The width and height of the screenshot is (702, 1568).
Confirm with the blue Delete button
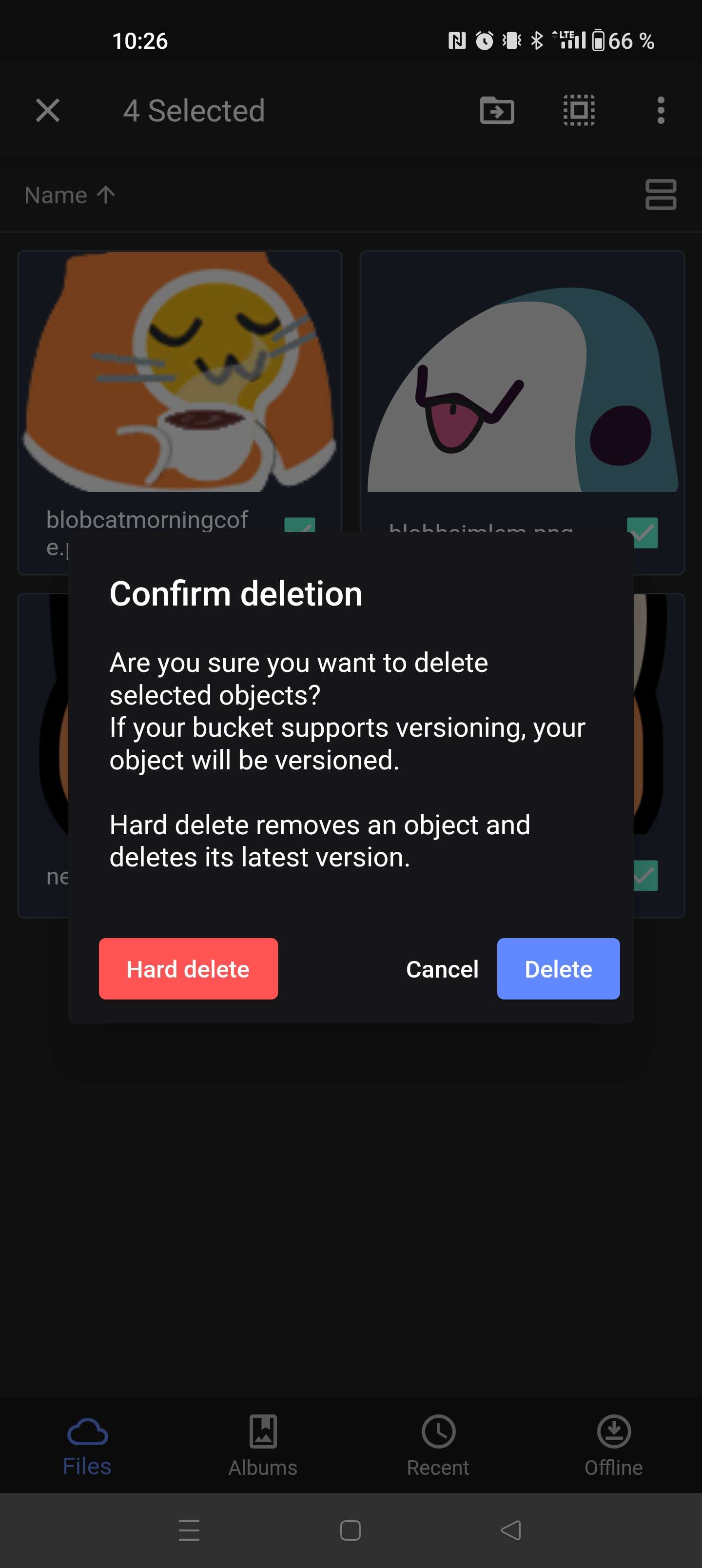tap(558, 968)
